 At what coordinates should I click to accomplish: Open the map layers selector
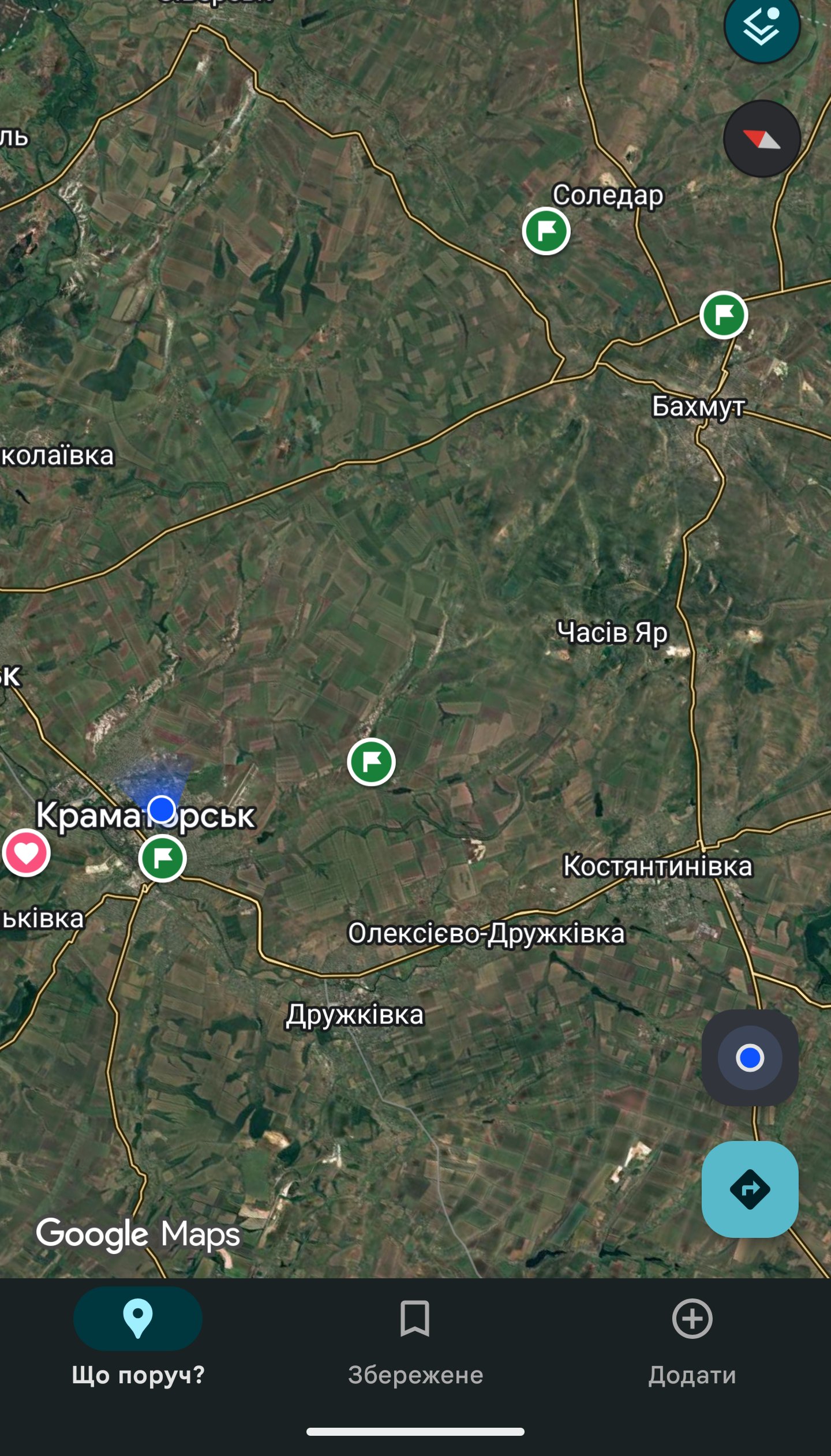point(761,26)
